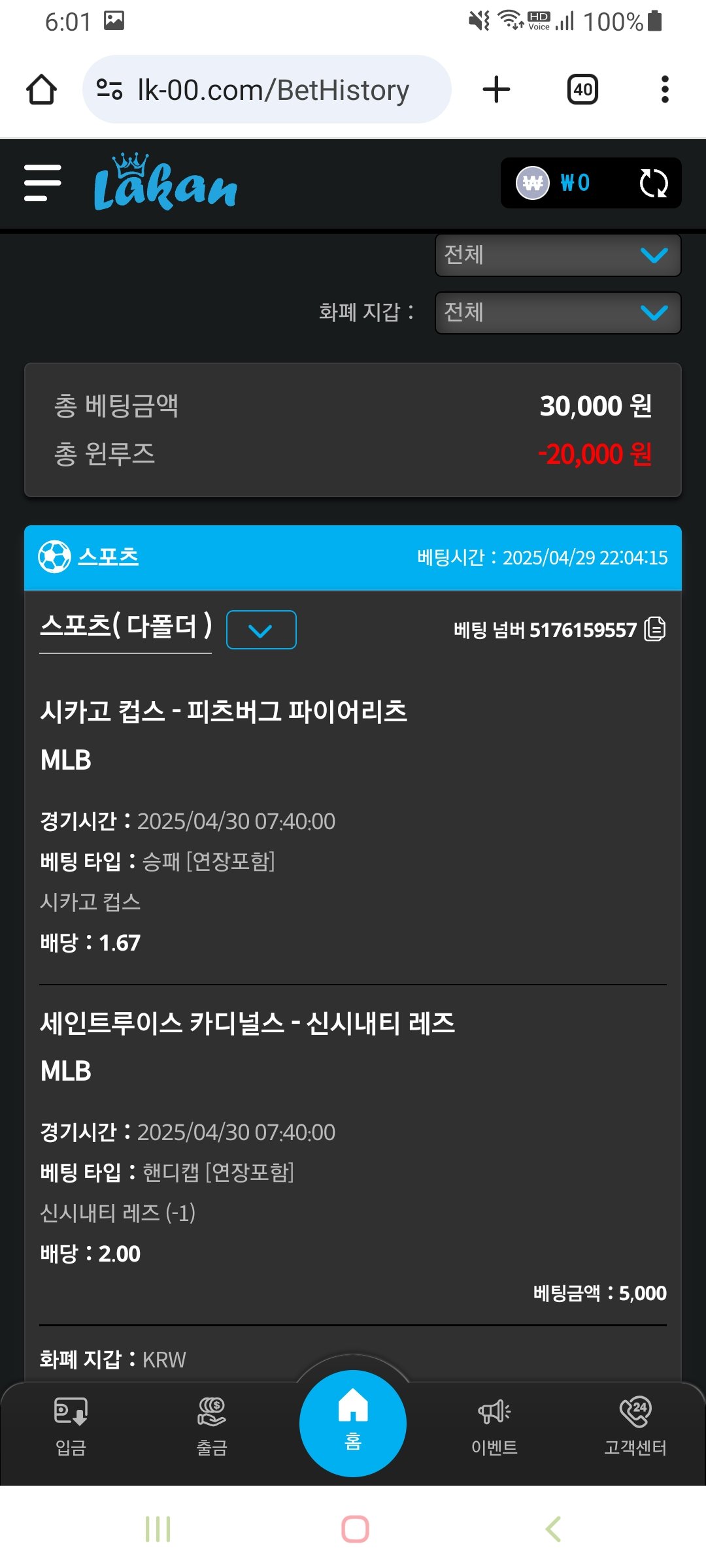Open the browser overflow menu
Screen dimensions: 706x1568
pyautogui.click(x=665, y=90)
